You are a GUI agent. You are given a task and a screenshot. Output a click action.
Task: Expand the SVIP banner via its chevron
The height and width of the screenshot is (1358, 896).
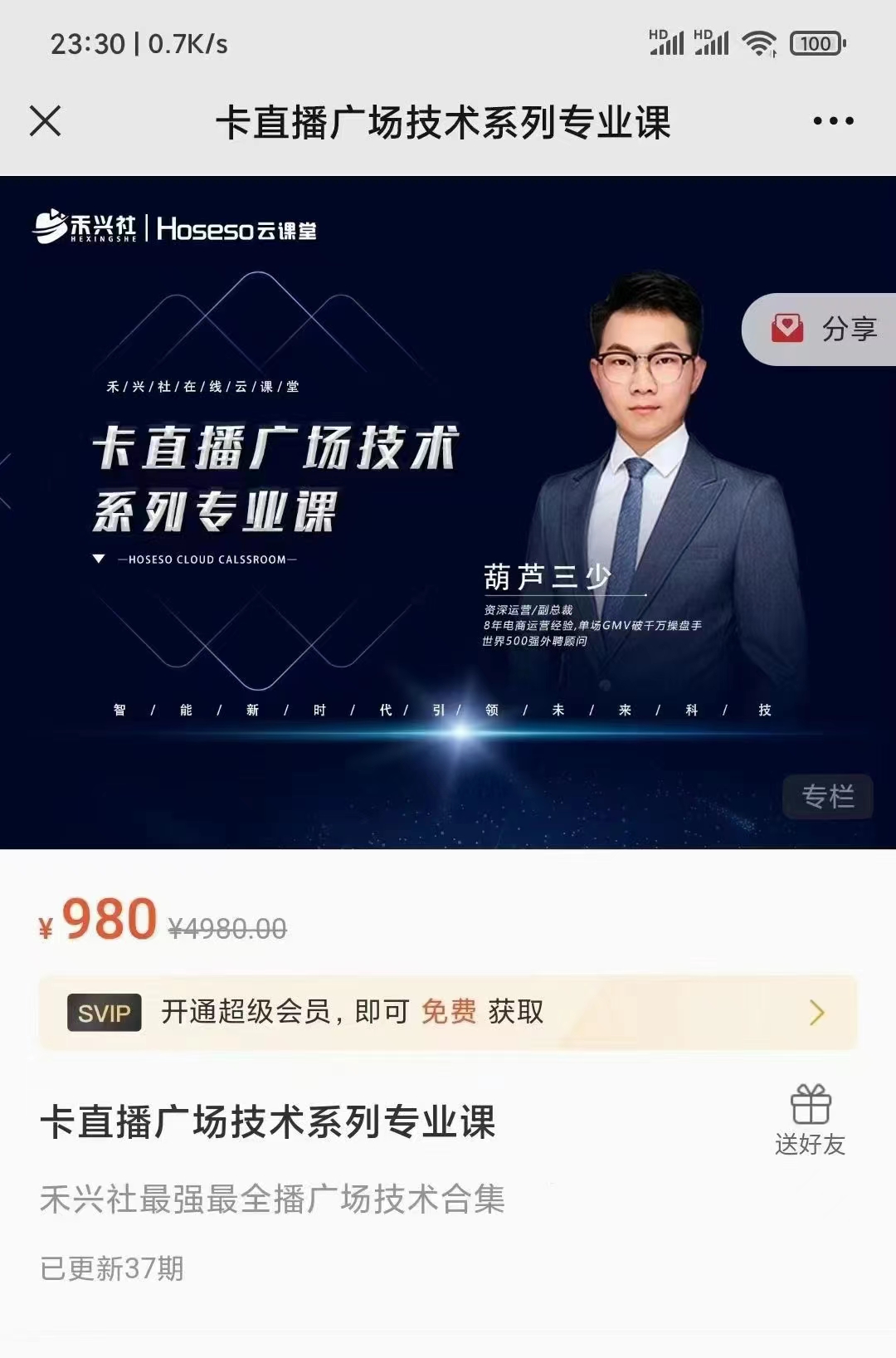[816, 1014]
